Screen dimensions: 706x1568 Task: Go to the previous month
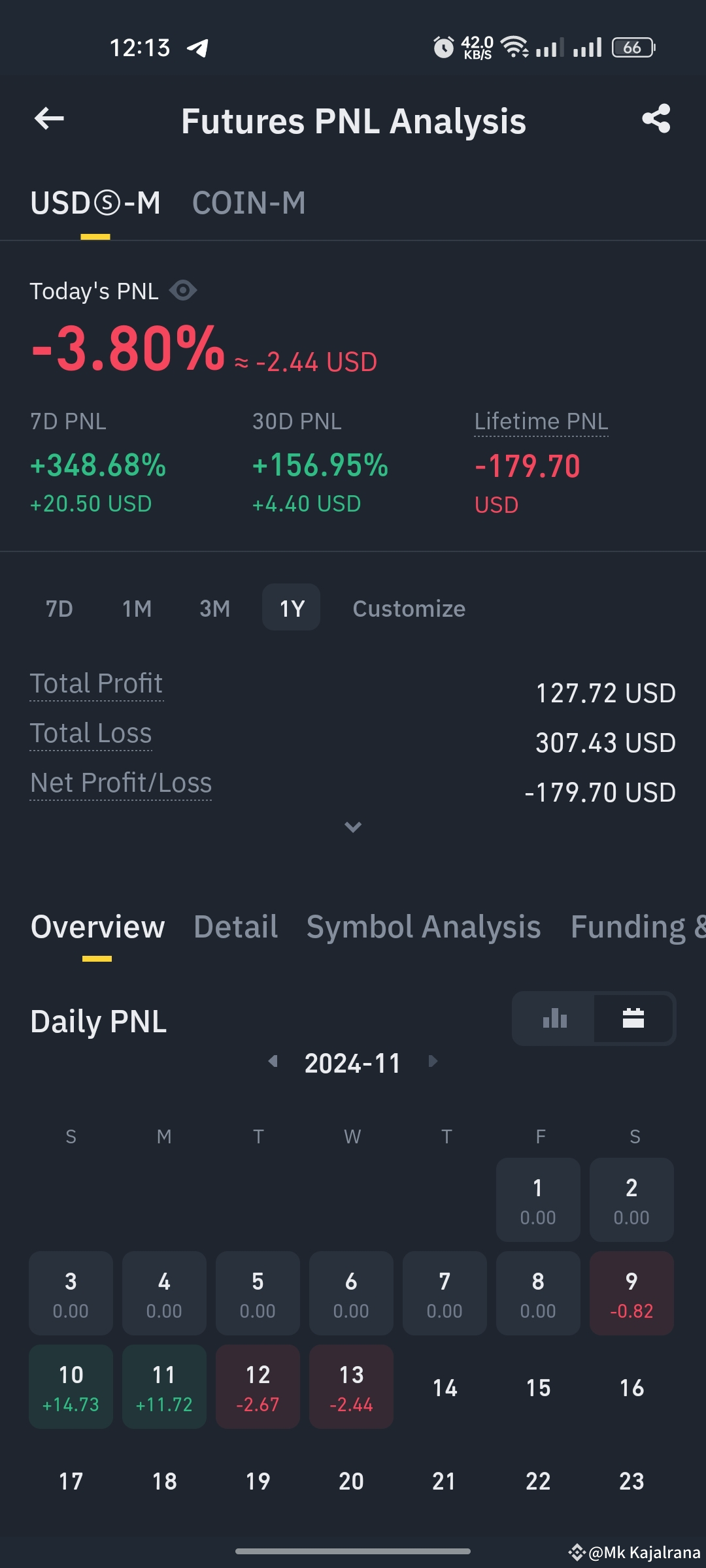(x=273, y=1062)
